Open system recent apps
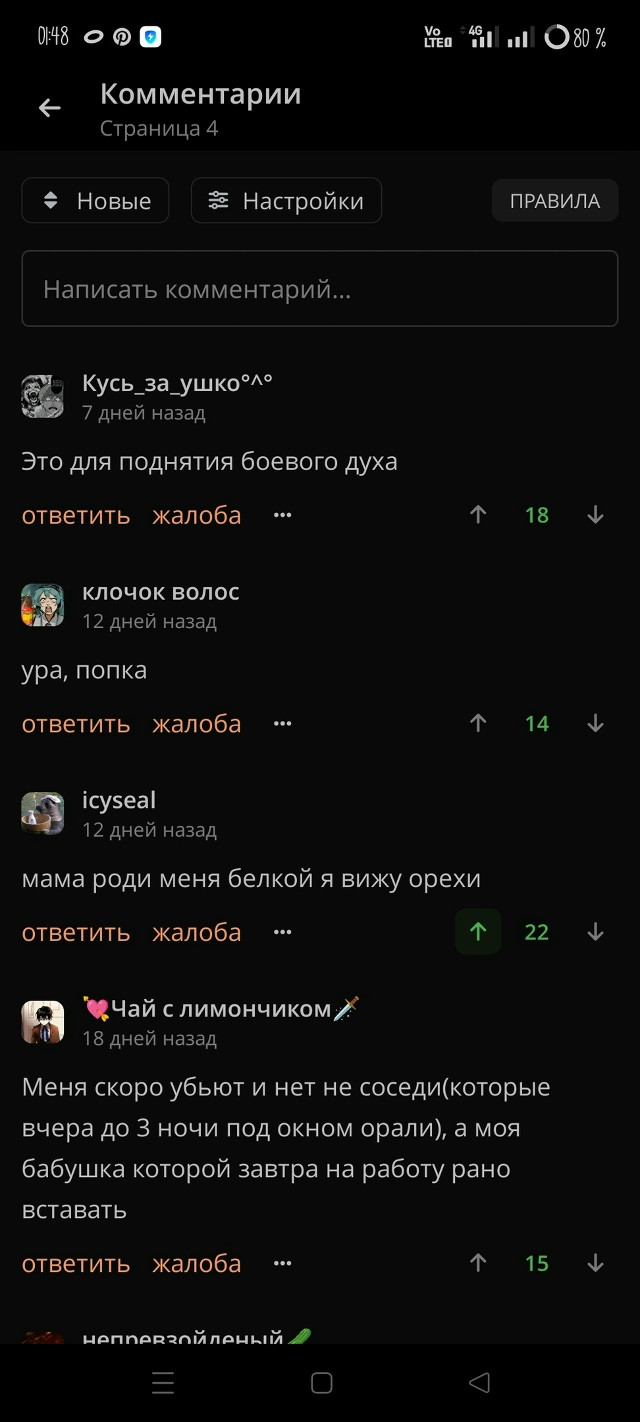 pos(163,1383)
